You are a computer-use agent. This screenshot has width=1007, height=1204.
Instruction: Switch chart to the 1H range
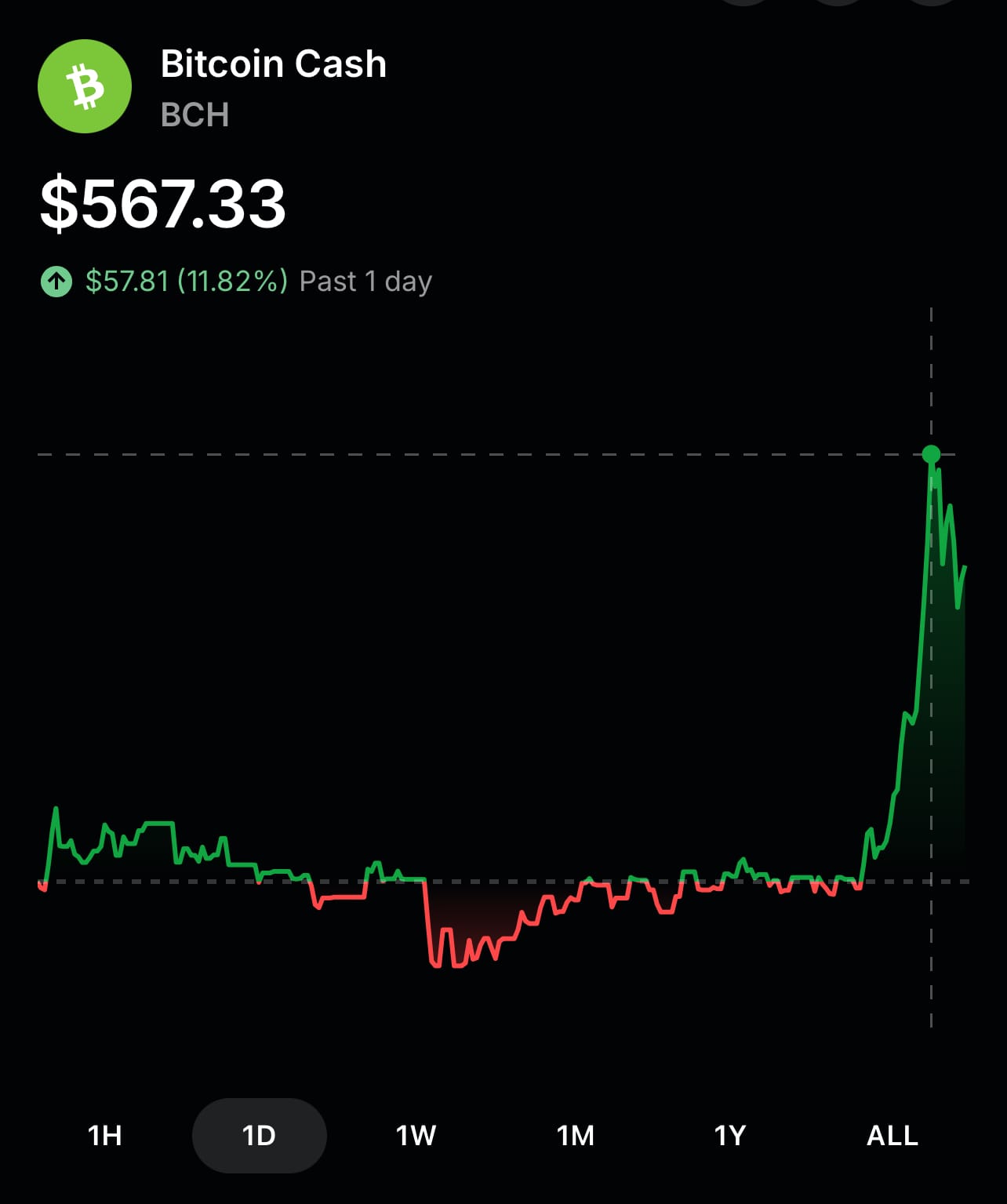(104, 1135)
